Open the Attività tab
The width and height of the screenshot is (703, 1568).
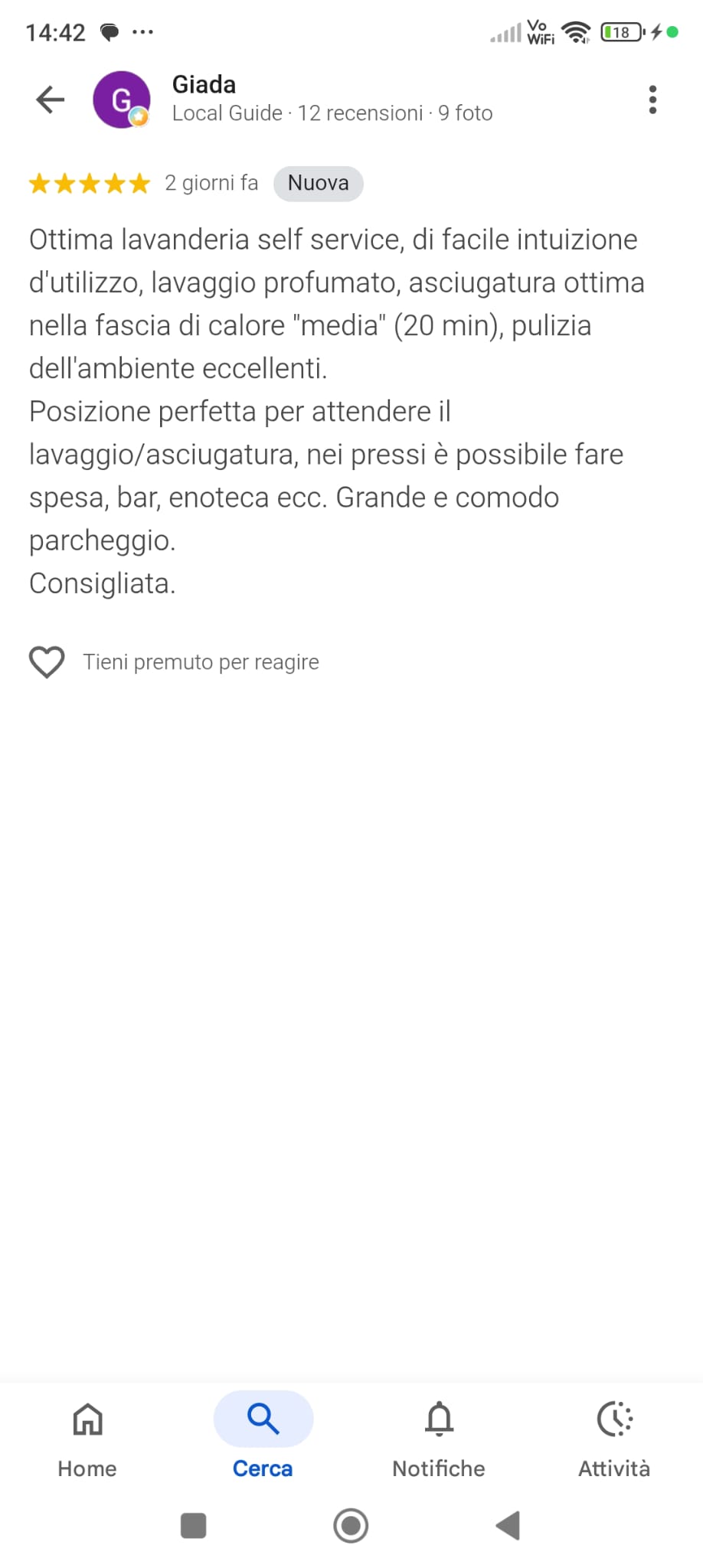coord(614,1439)
